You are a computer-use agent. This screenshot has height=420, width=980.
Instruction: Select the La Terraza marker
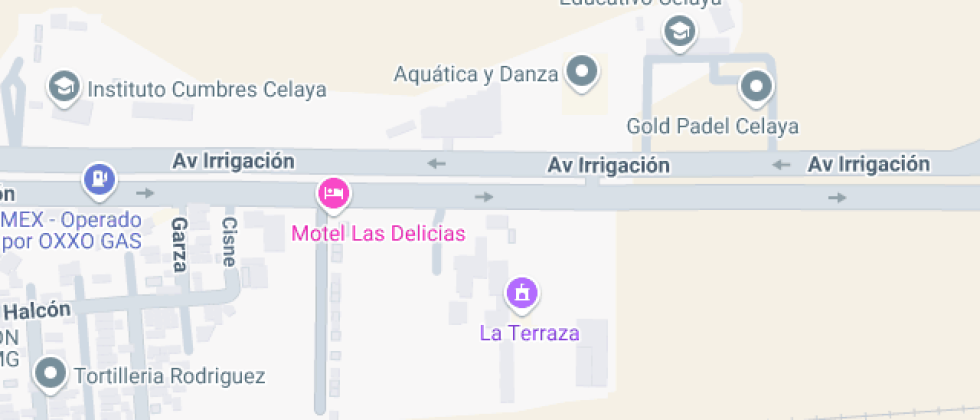point(523,293)
